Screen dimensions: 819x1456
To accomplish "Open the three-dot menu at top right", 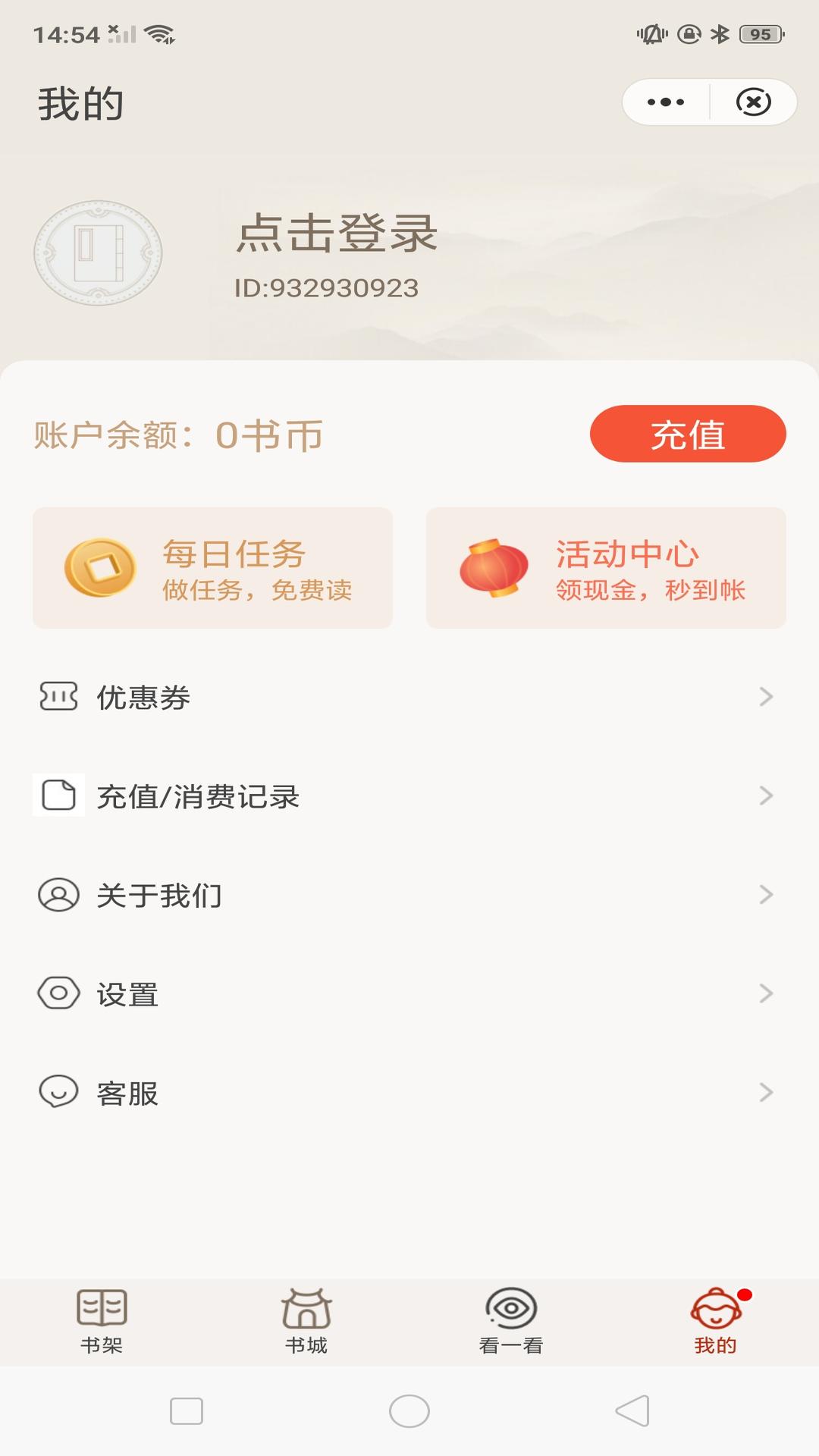I will coord(666,102).
